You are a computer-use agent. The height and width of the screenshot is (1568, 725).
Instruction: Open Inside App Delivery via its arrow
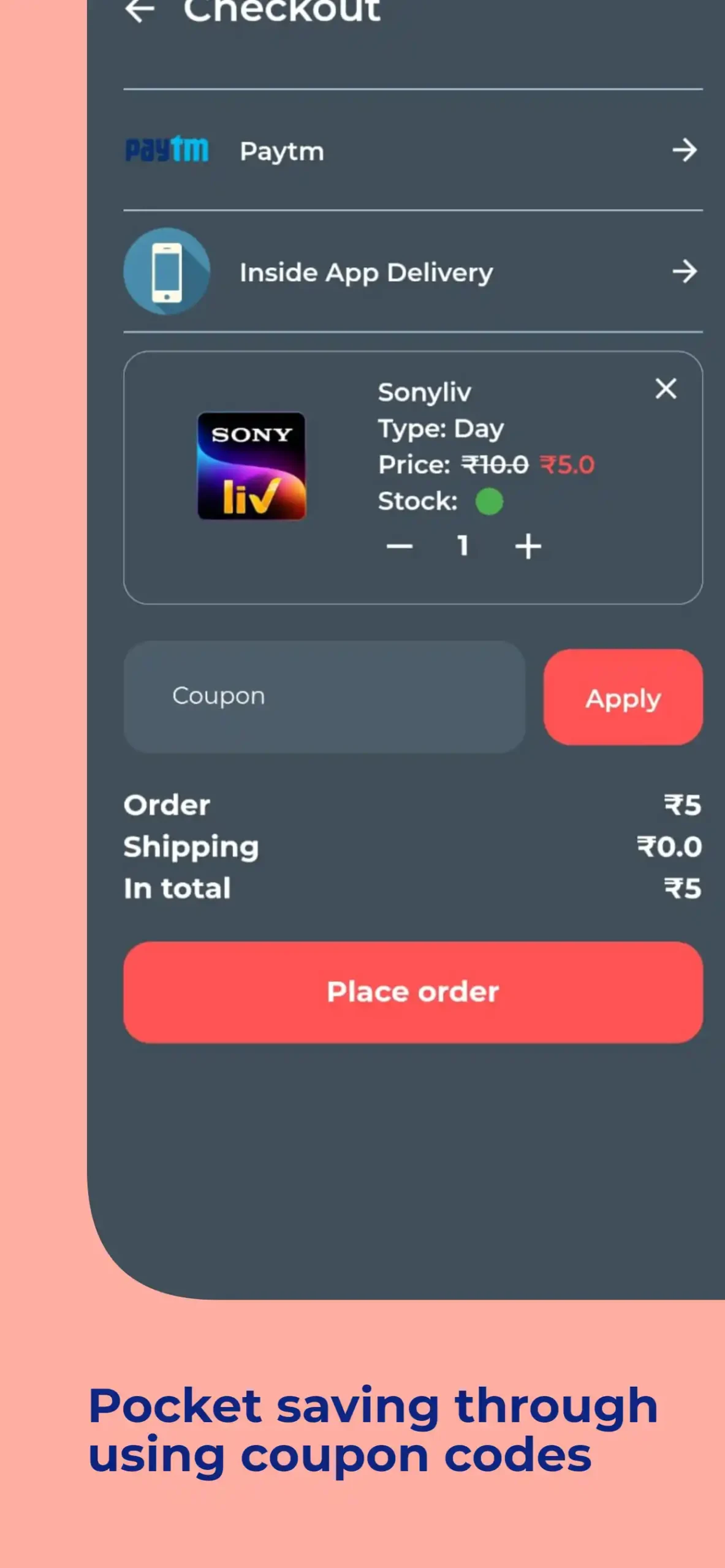pyautogui.click(x=685, y=271)
